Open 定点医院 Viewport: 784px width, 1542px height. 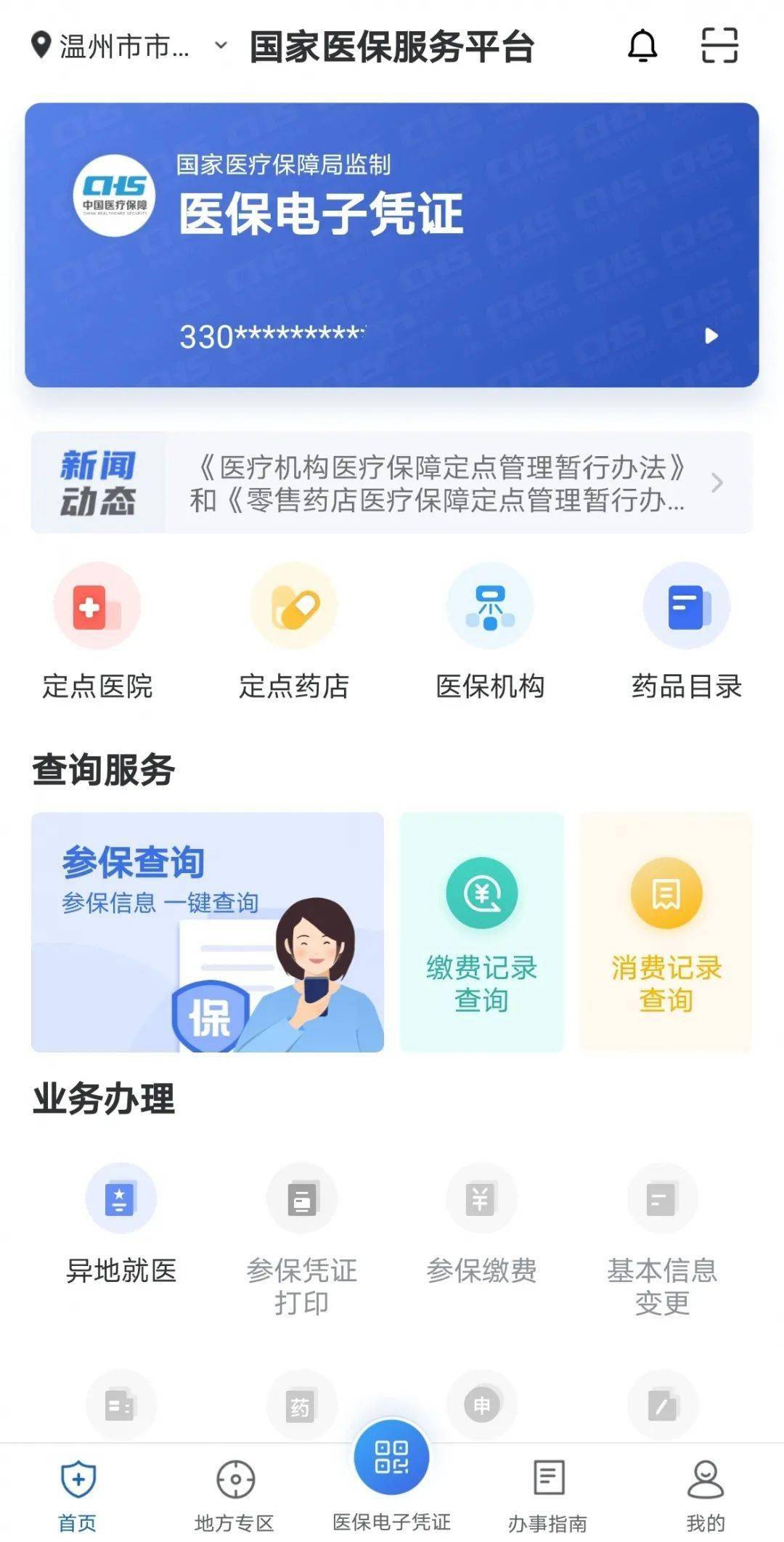pos(97,630)
